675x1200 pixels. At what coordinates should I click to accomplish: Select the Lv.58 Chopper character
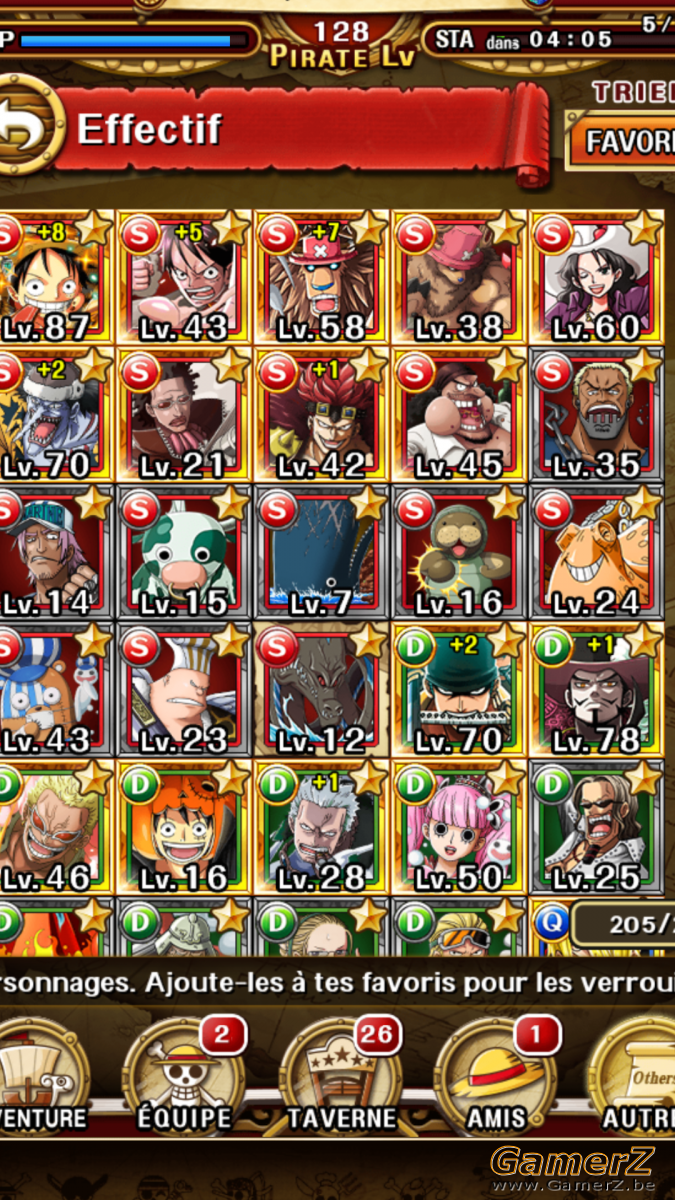click(320, 277)
